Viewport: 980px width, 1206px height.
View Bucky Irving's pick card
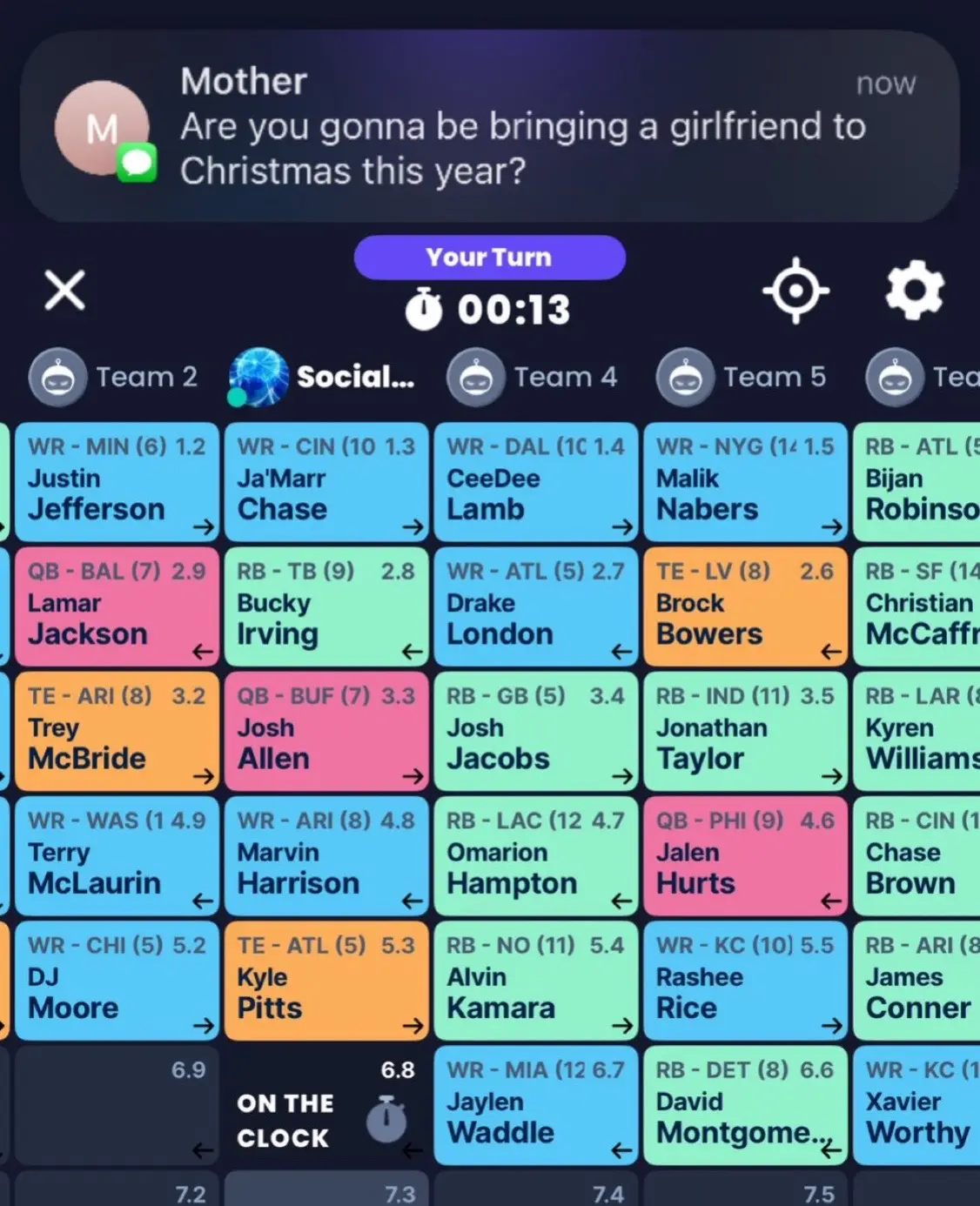pos(326,606)
